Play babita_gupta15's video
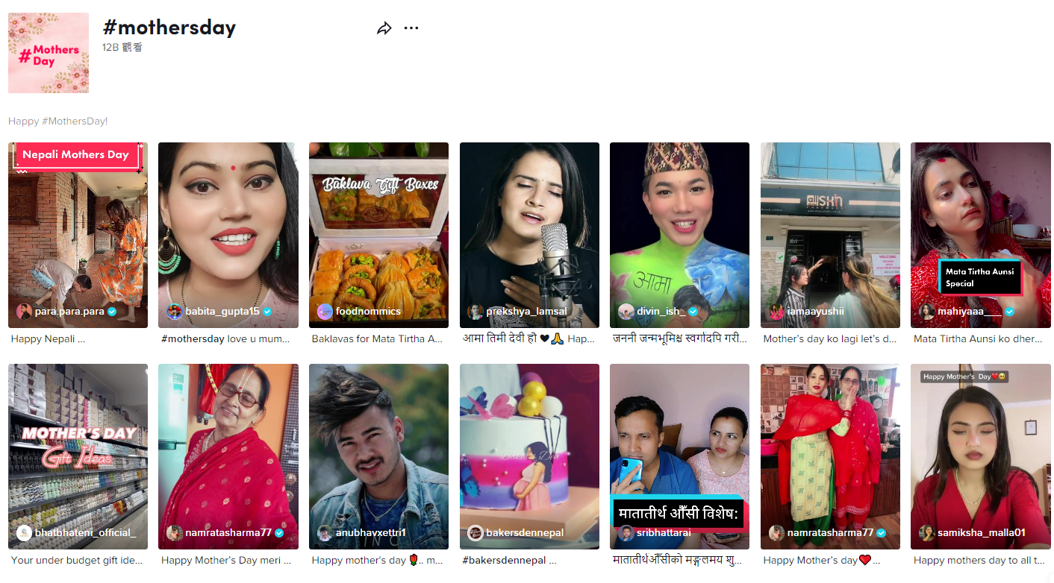Screen dimensions: 1054x583 (x=228, y=235)
